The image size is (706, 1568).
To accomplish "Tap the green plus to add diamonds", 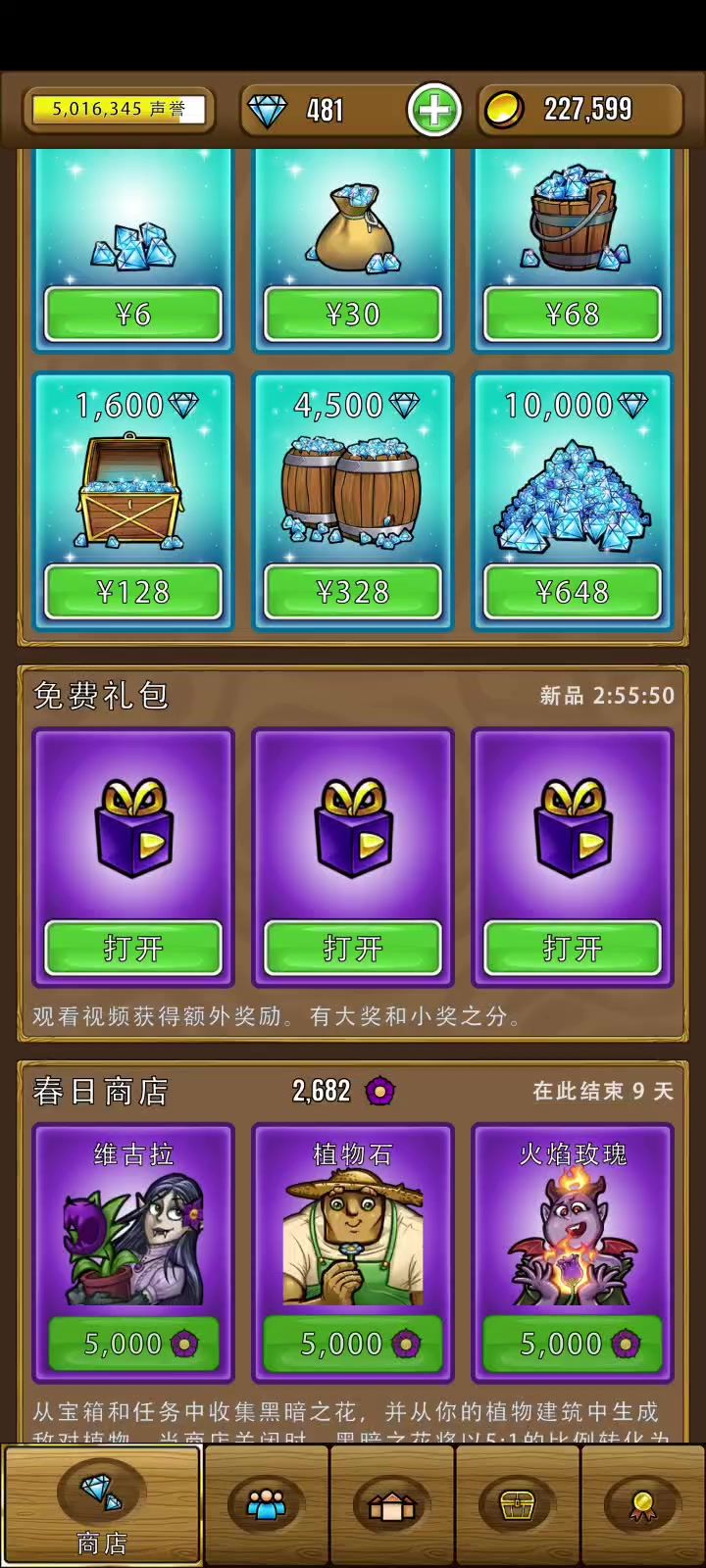I will click(x=434, y=111).
